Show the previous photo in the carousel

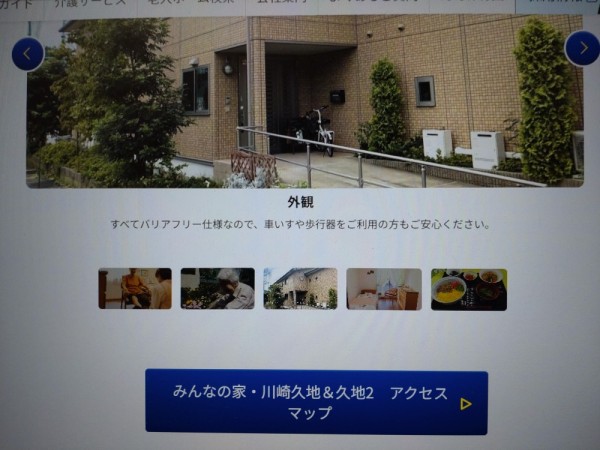pos(27,54)
